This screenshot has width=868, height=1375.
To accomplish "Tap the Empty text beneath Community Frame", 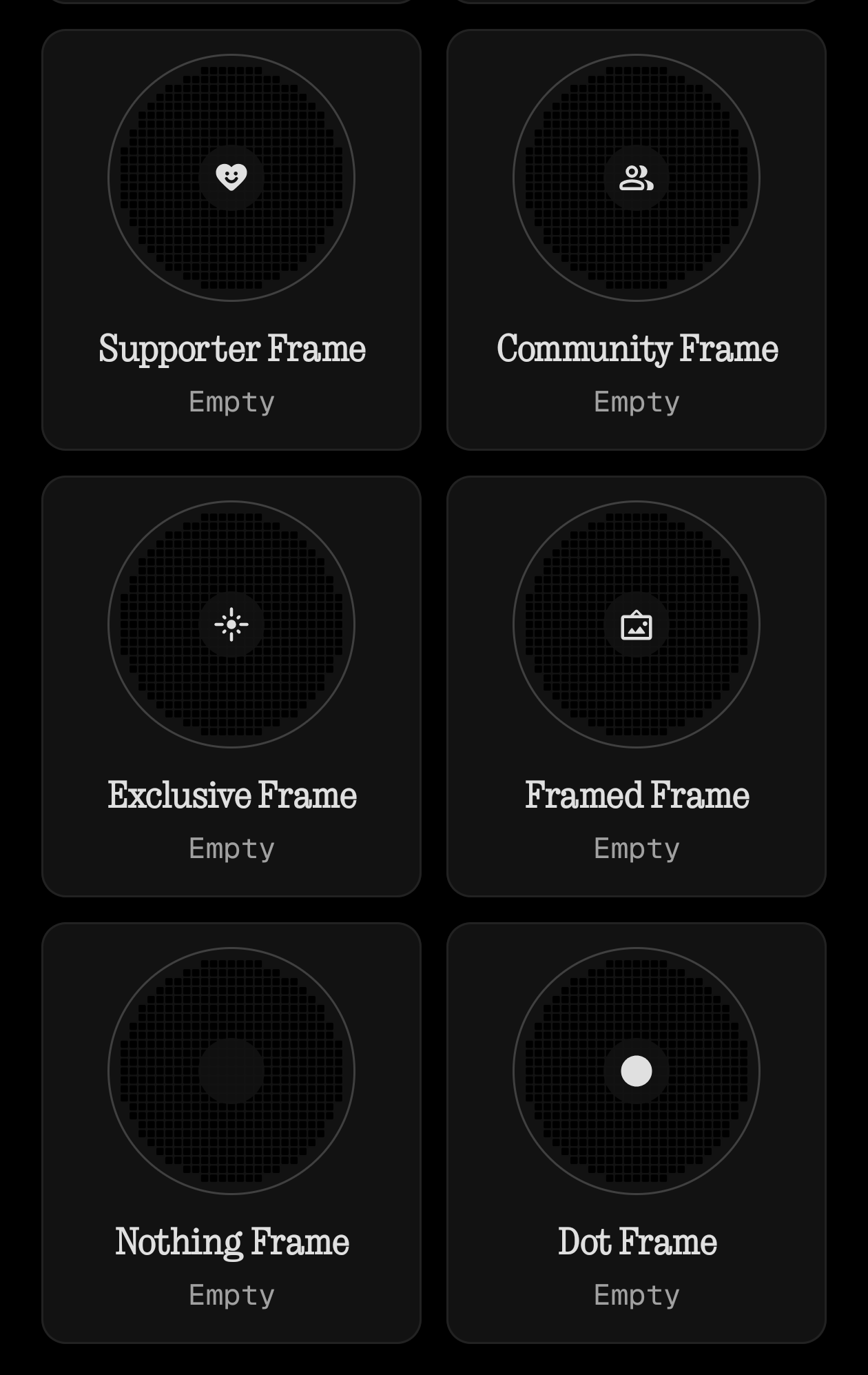I will point(636,401).
